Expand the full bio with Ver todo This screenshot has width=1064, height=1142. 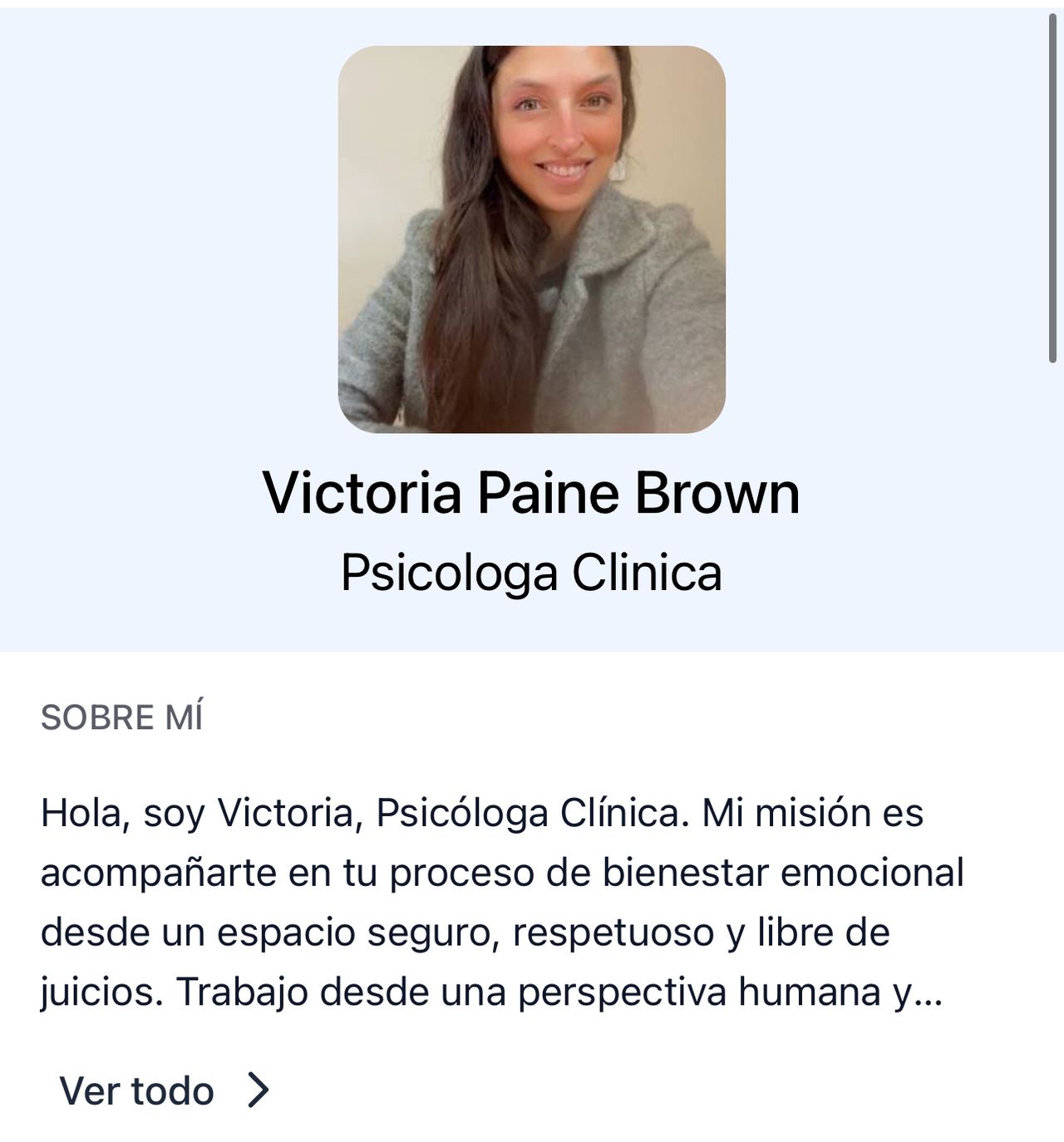(165, 1090)
